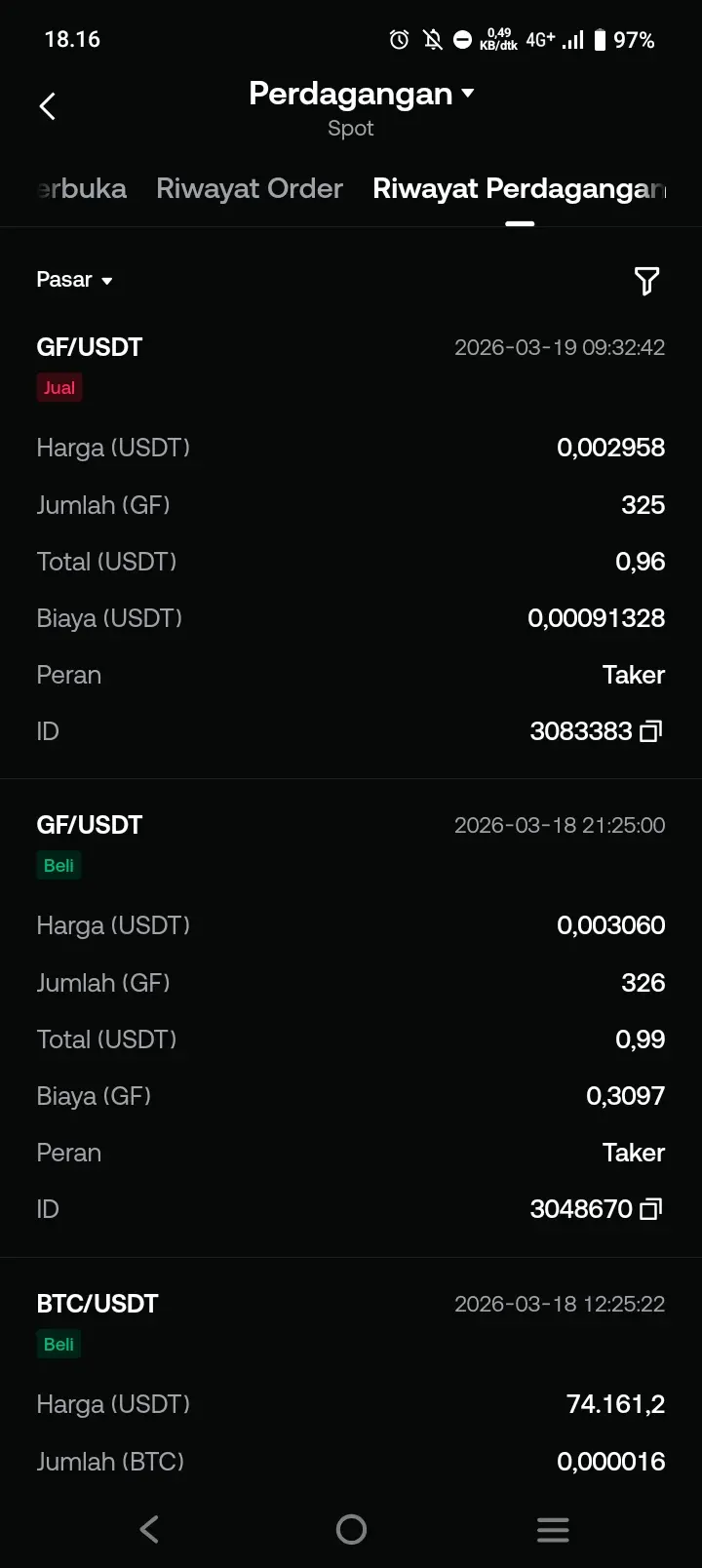The image size is (702, 1568).
Task: Tap the system home button
Action: 351,1529
